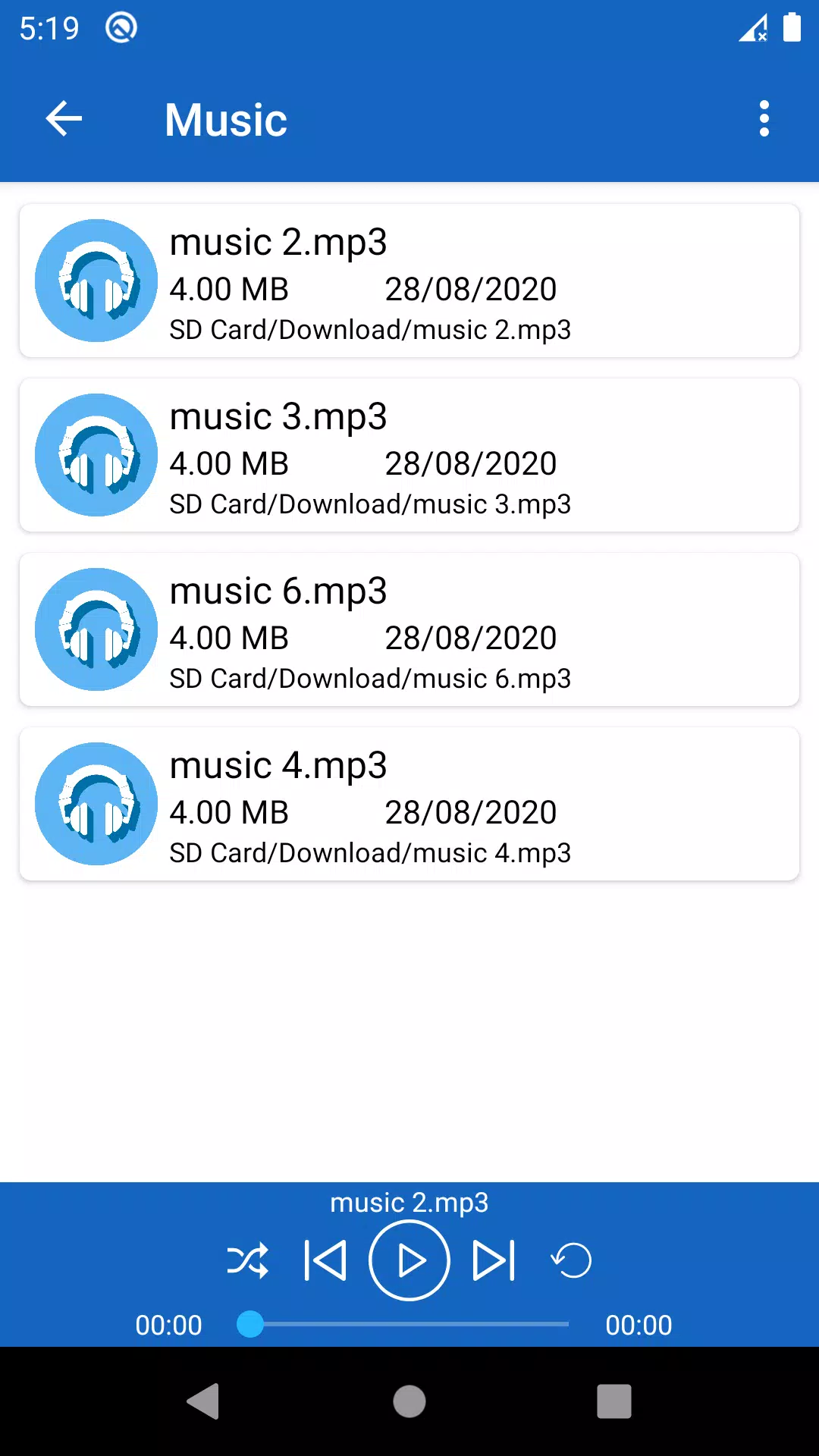
Task: Toggle shuffle mode in the player
Action: pos(247,1260)
